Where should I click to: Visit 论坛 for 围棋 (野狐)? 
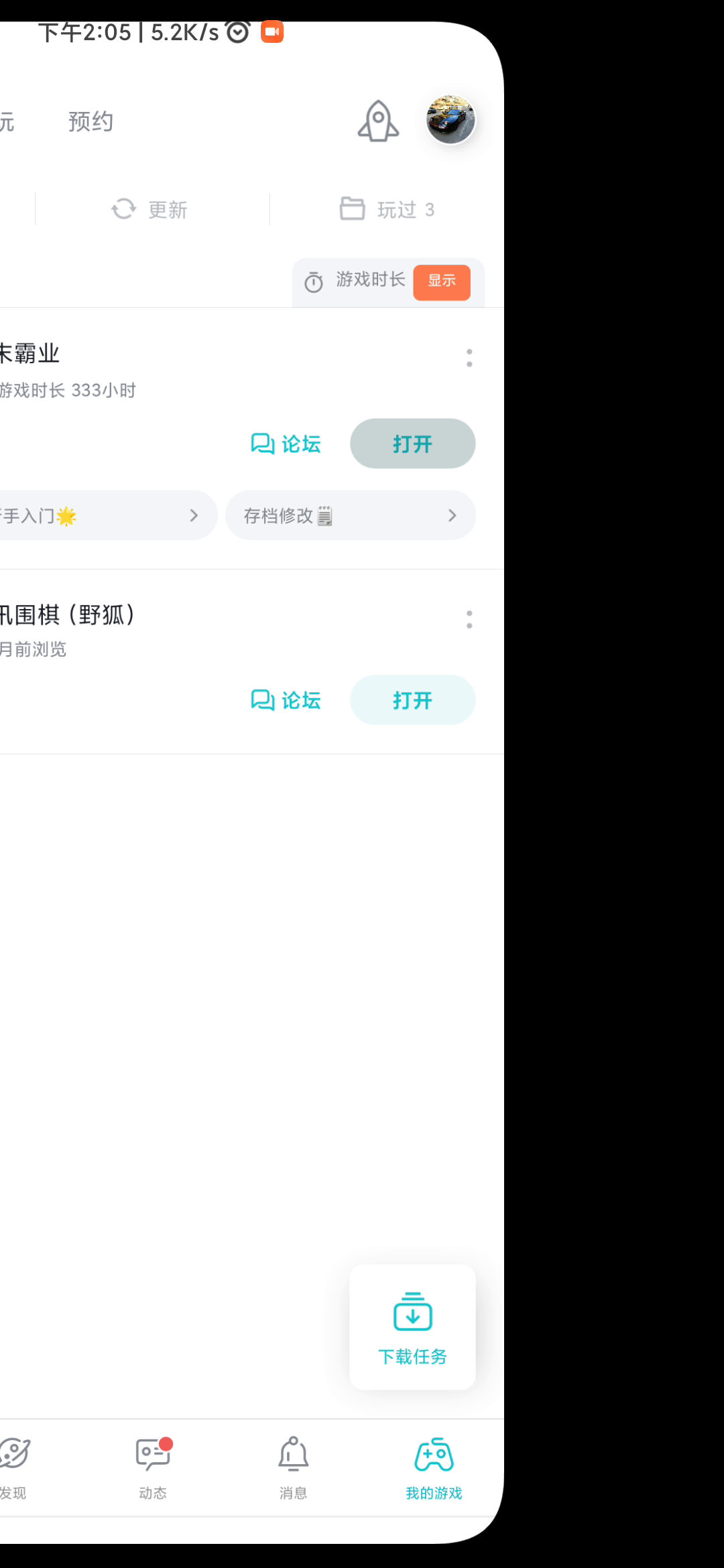(286, 700)
